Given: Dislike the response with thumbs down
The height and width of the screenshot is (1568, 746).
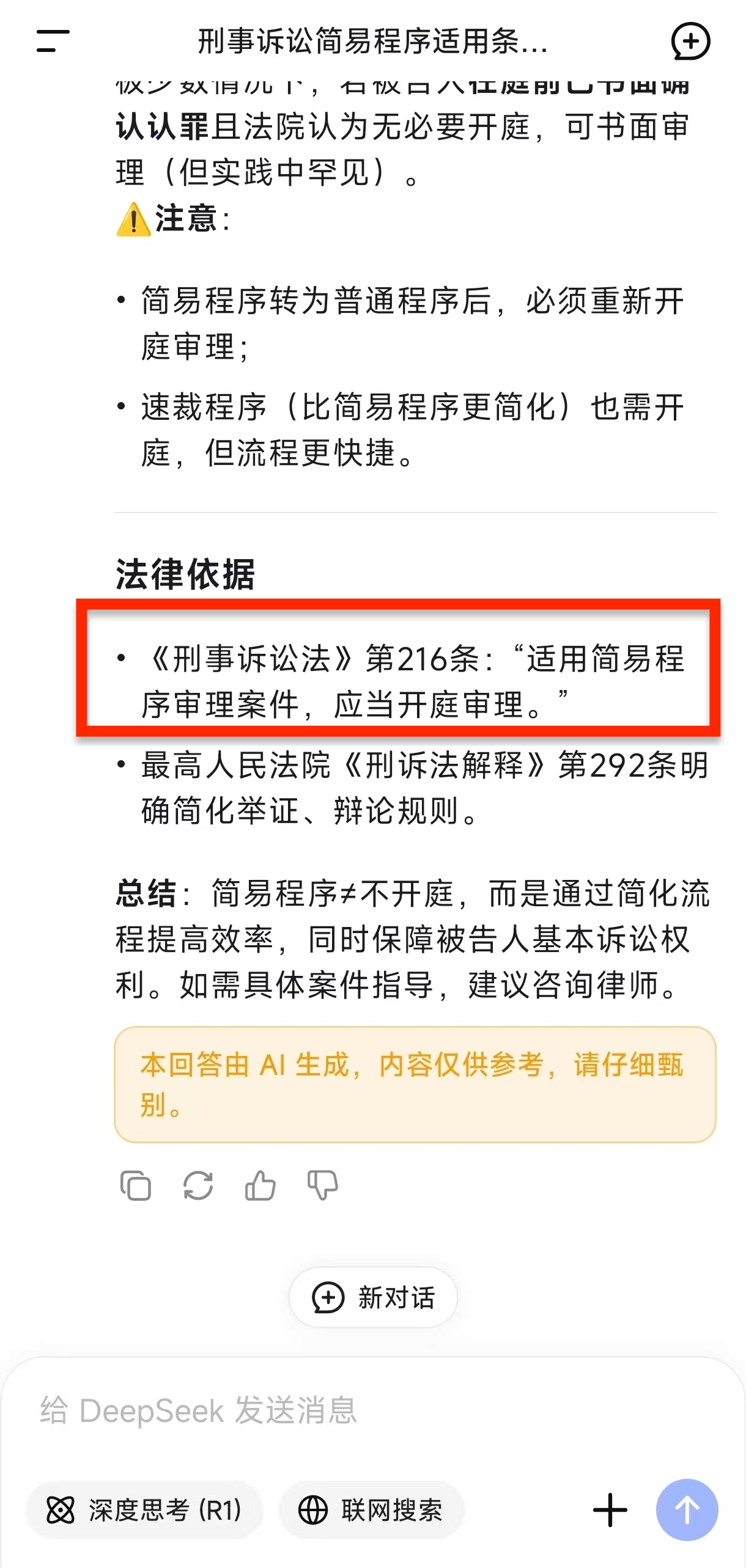Looking at the screenshot, I should pos(323,1185).
